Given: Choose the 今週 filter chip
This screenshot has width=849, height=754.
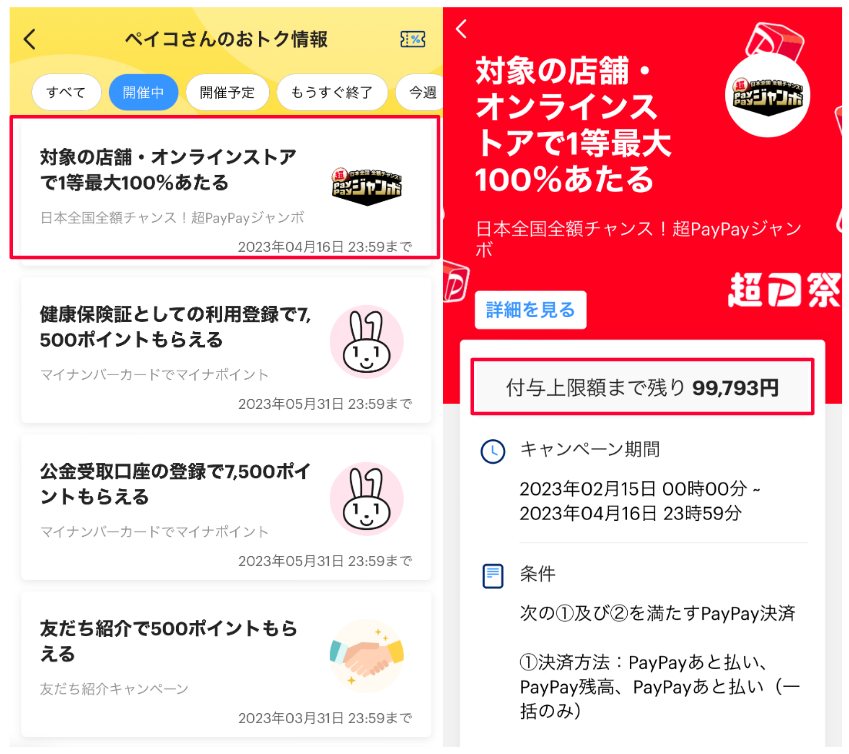Looking at the screenshot, I should (418, 93).
